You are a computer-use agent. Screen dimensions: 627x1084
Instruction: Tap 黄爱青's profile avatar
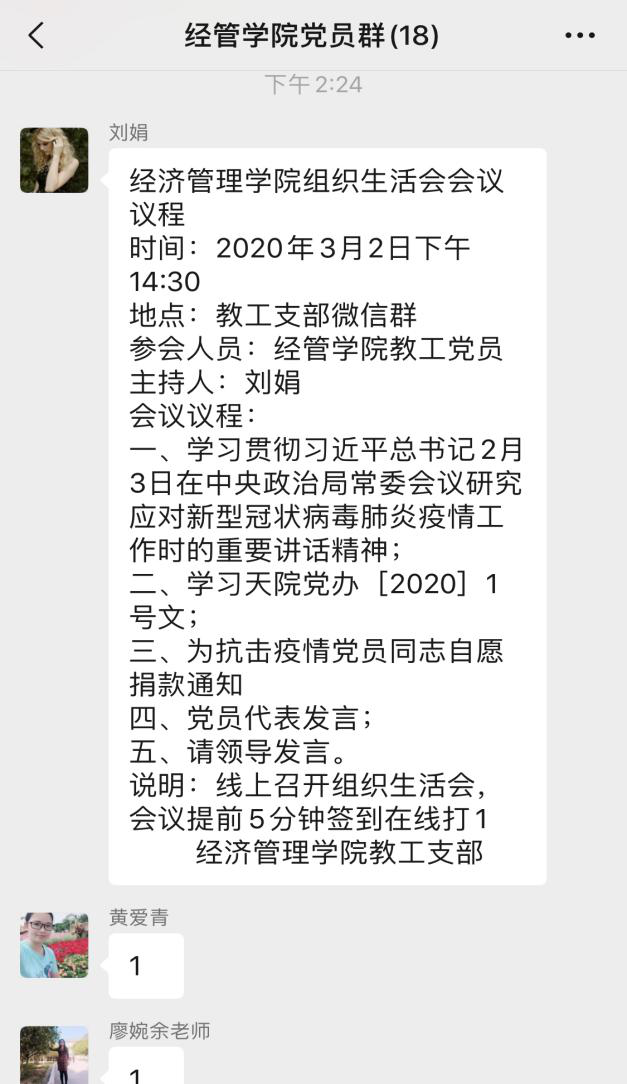tap(54, 945)
